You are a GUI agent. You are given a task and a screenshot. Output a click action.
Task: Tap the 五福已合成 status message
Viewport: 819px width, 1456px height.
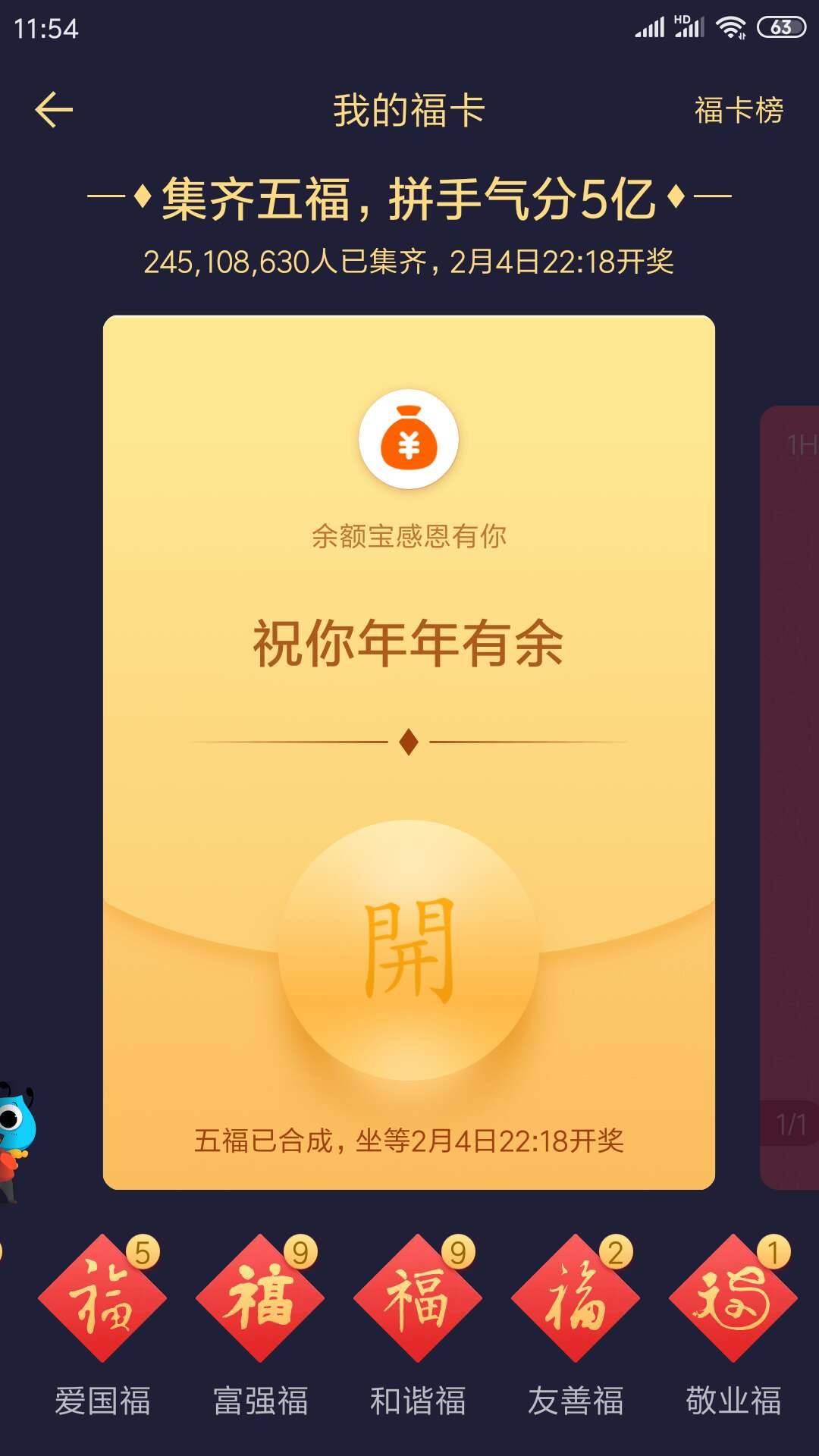point(409,1138)
